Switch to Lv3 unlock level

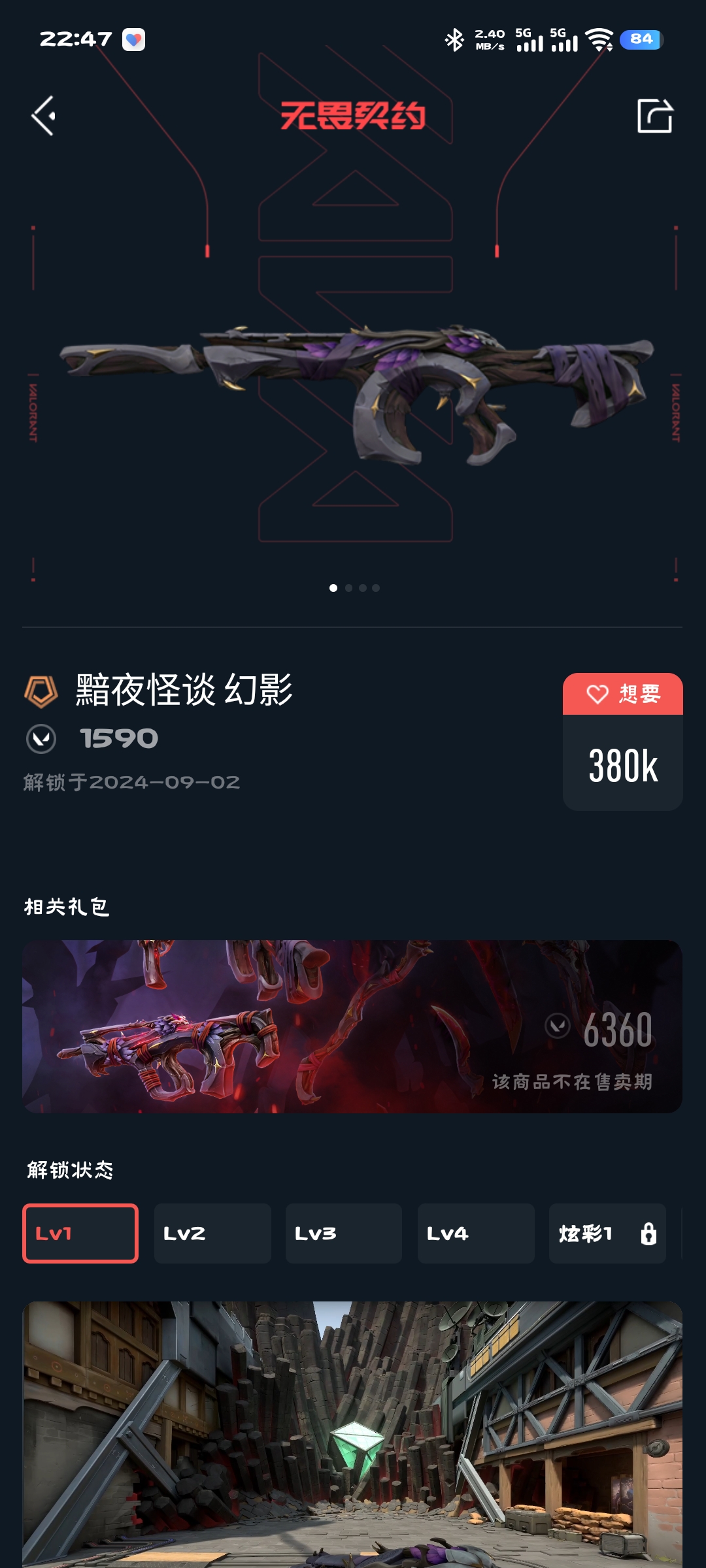[344, 1233]
